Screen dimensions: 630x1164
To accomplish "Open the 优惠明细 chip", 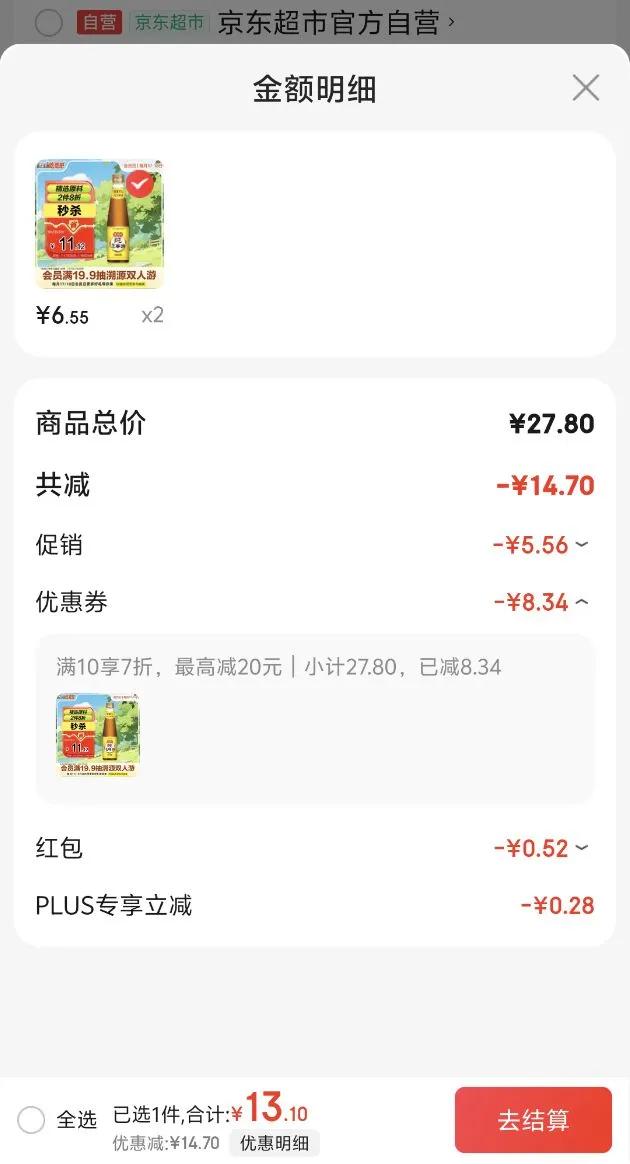I will [x=273, y=1143].
